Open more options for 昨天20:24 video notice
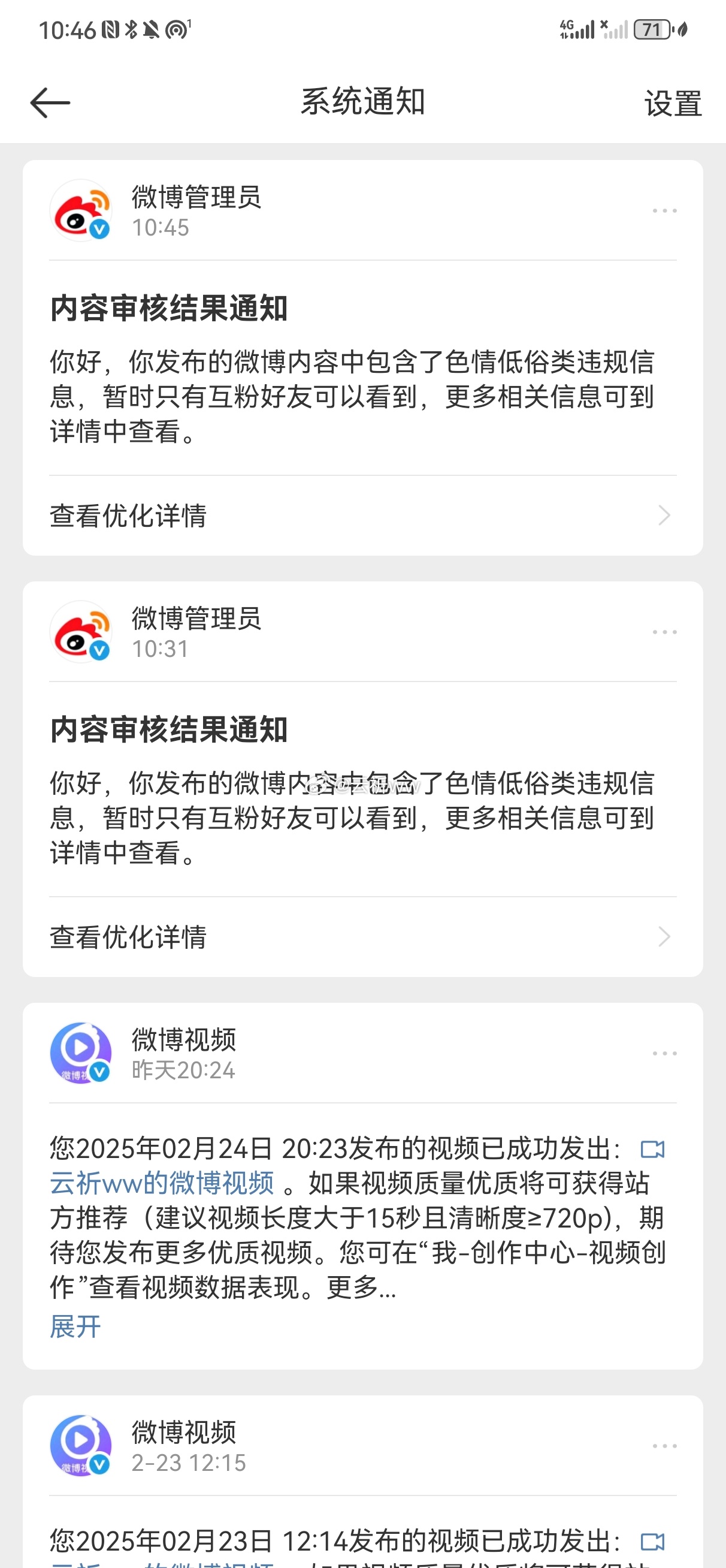 pos(664,1053)
